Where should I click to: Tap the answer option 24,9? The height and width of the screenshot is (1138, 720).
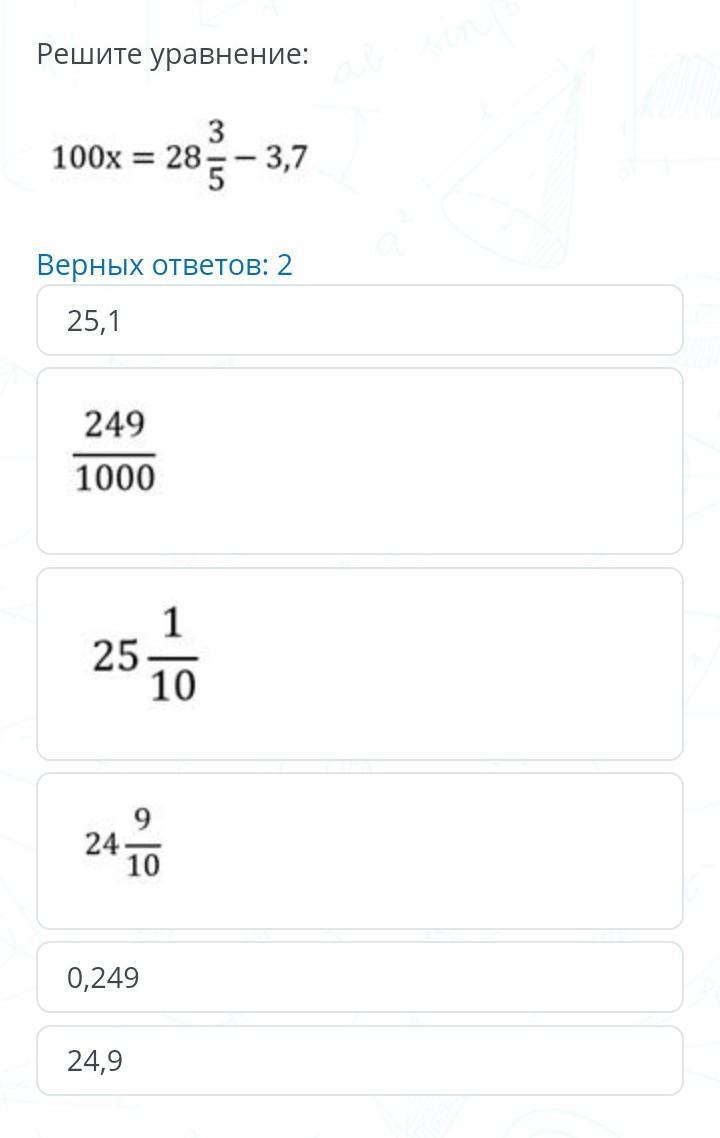coord(359,1061)
